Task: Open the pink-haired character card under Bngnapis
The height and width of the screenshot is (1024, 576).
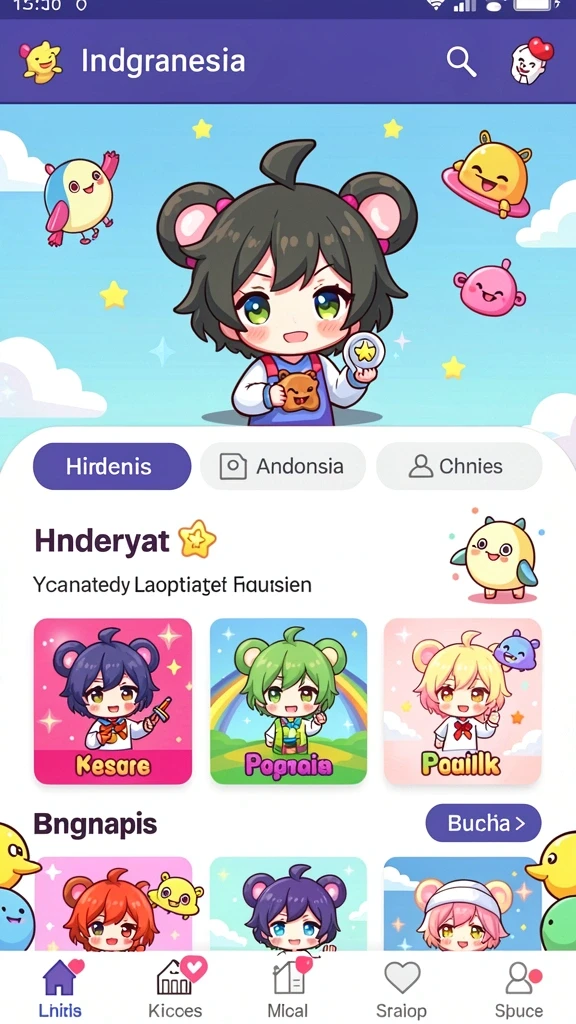Action: (462, 904)
